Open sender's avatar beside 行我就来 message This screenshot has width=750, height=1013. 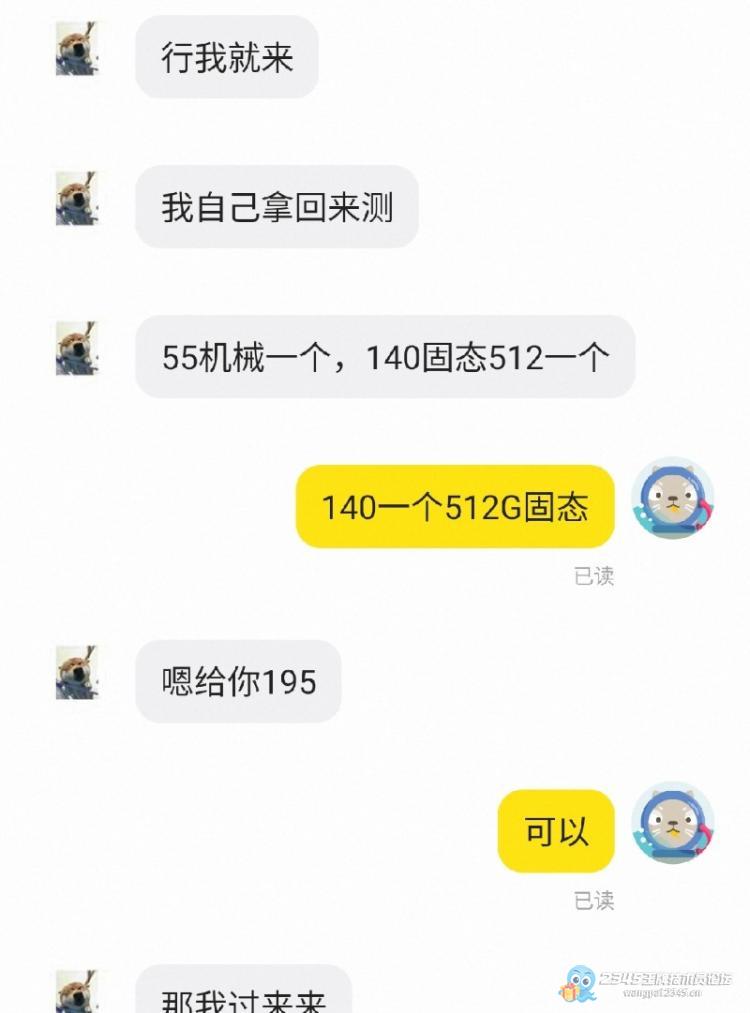[78, 48]
